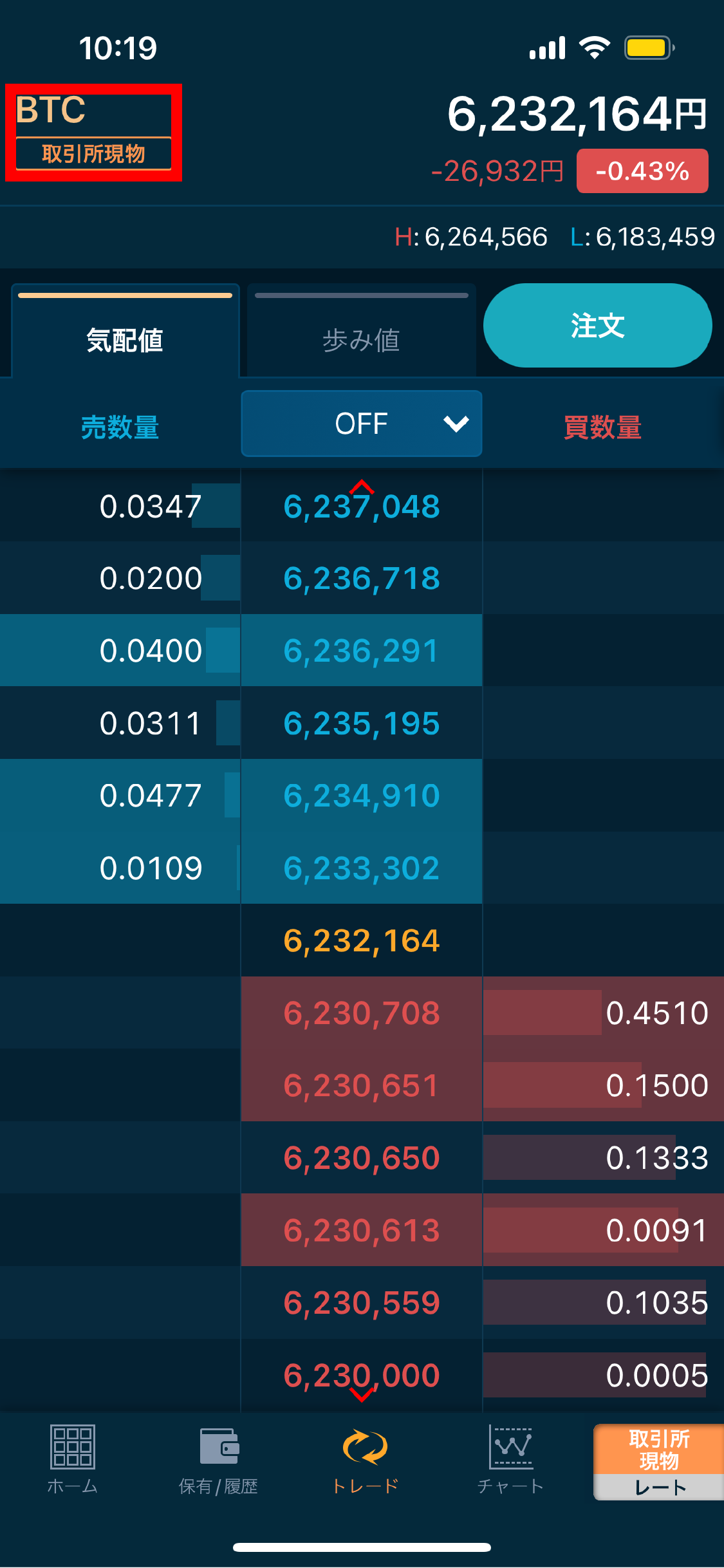Viewport: 724px width, 1568px height.
Task: Choose the 6,236,291 ask row
Action: [361, 651]
